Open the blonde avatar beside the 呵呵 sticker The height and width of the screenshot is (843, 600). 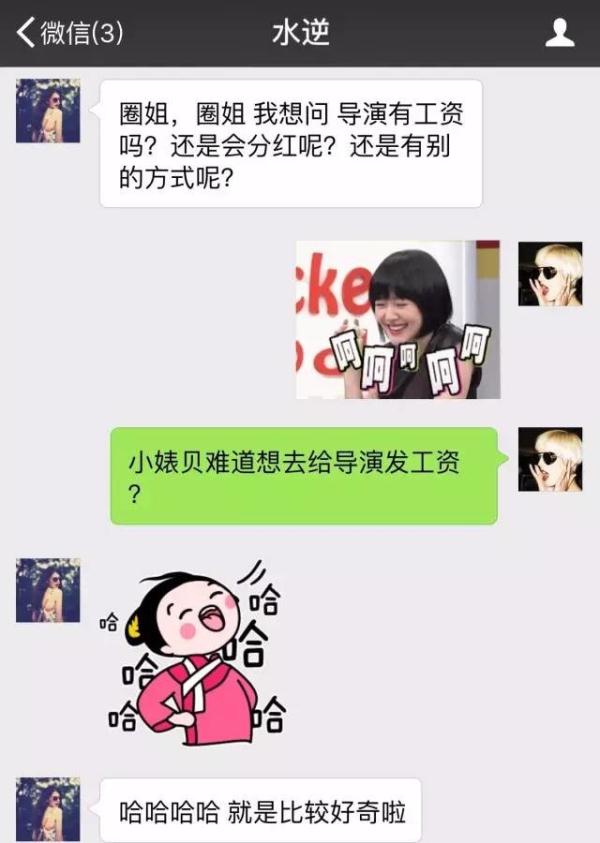click(x=549, y=273)
